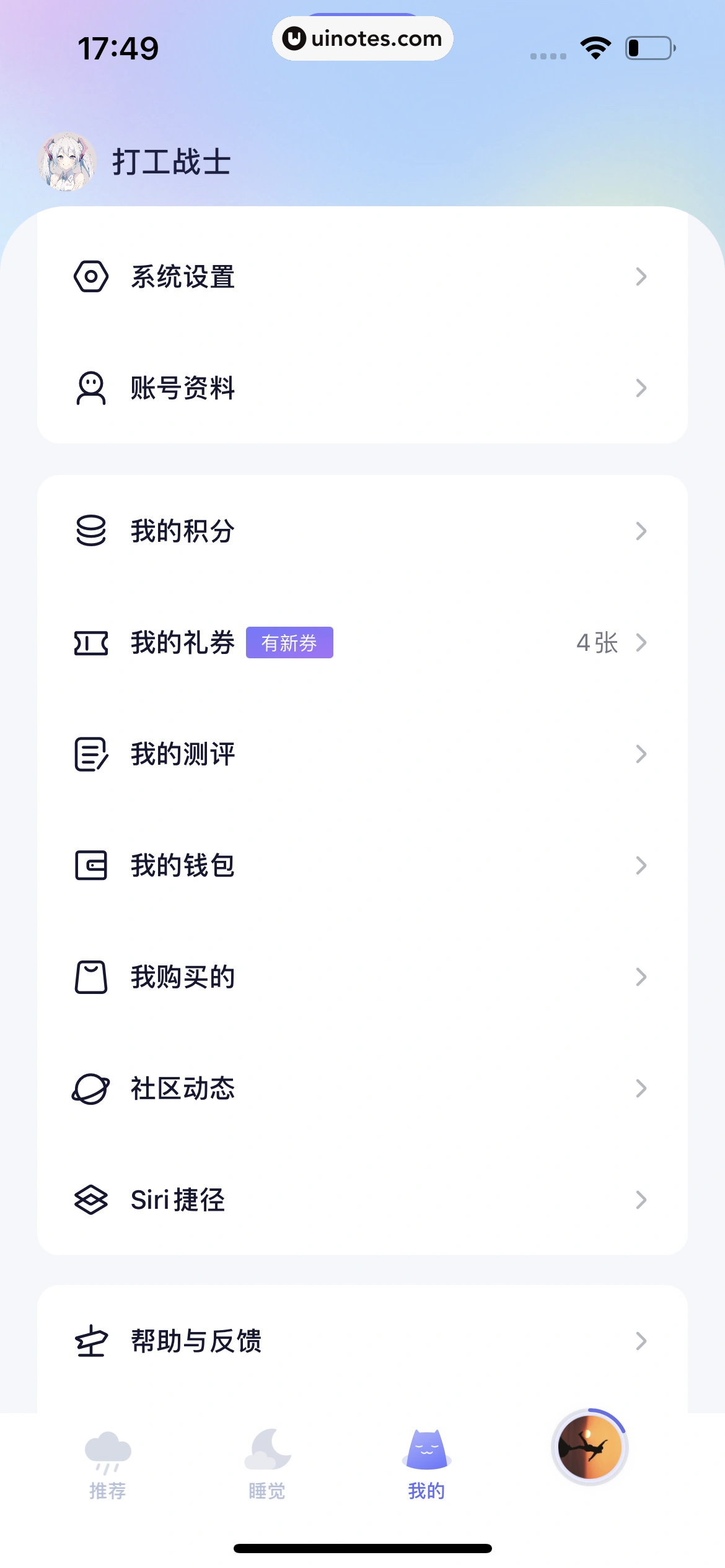The width and height of the screenshot is (725, 1568).
Task: Click the 我购买的 shopping bag icon
Action: pos(90,977)
